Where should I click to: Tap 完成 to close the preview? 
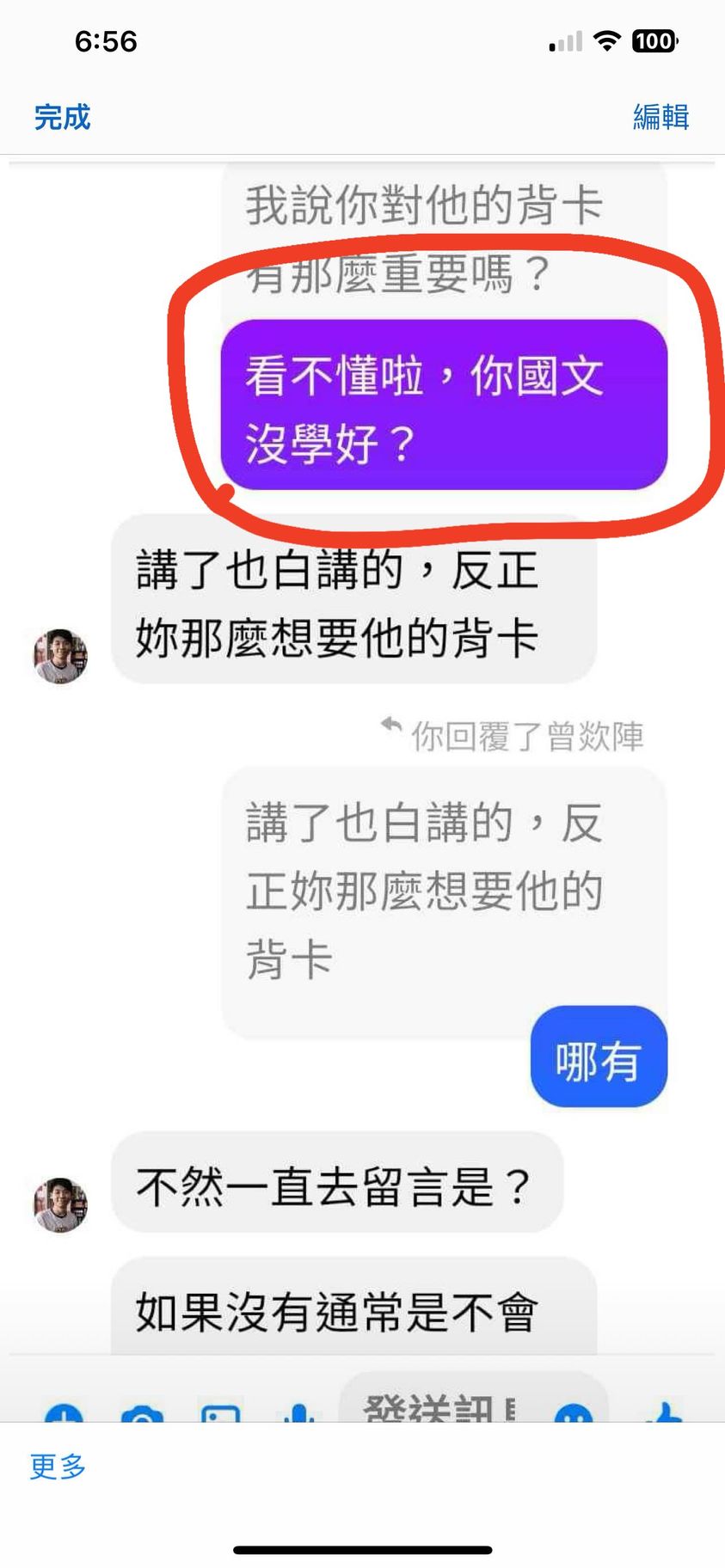click(62, 117)
